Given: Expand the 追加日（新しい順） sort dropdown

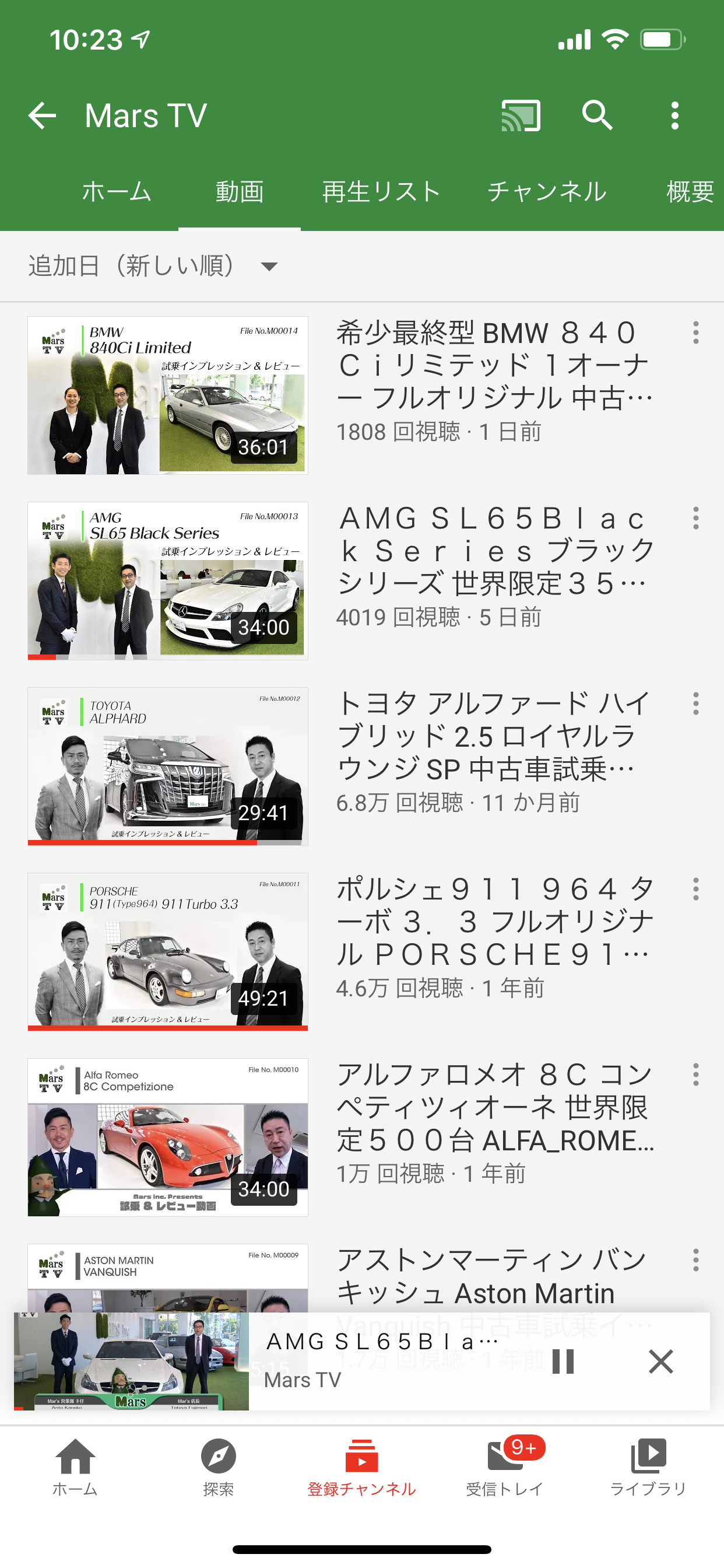Looking at the screenshot, I should point(153,266).
